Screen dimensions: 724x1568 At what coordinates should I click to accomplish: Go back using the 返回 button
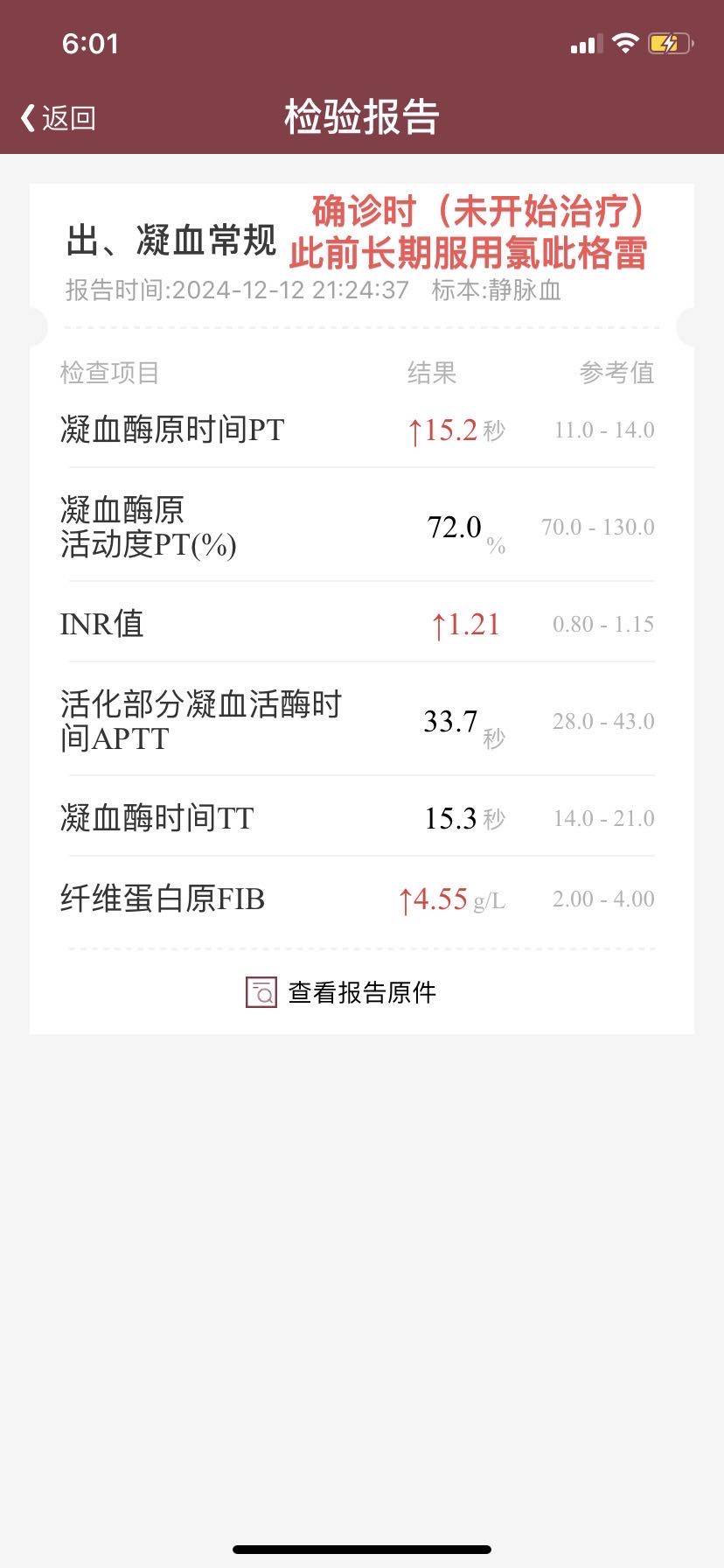click(59, 118)
